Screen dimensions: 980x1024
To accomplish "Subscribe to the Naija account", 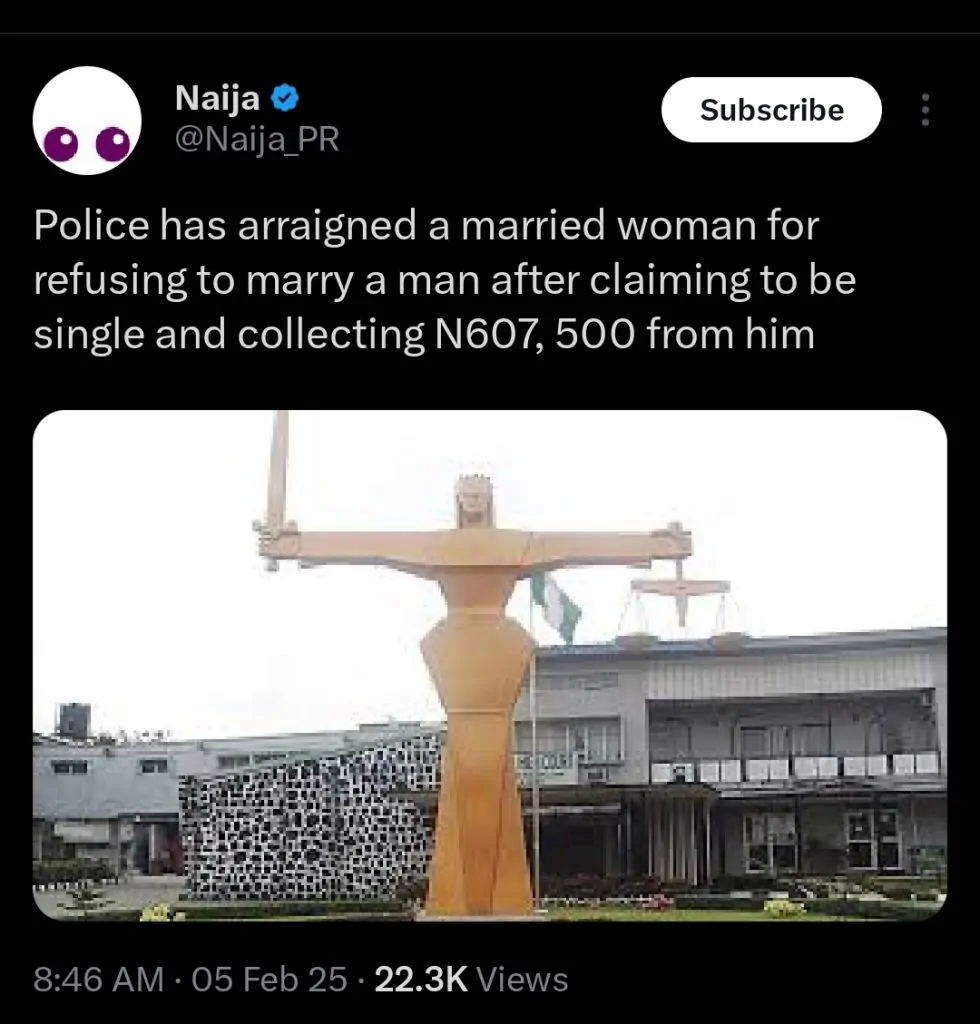I will (771, 110).
